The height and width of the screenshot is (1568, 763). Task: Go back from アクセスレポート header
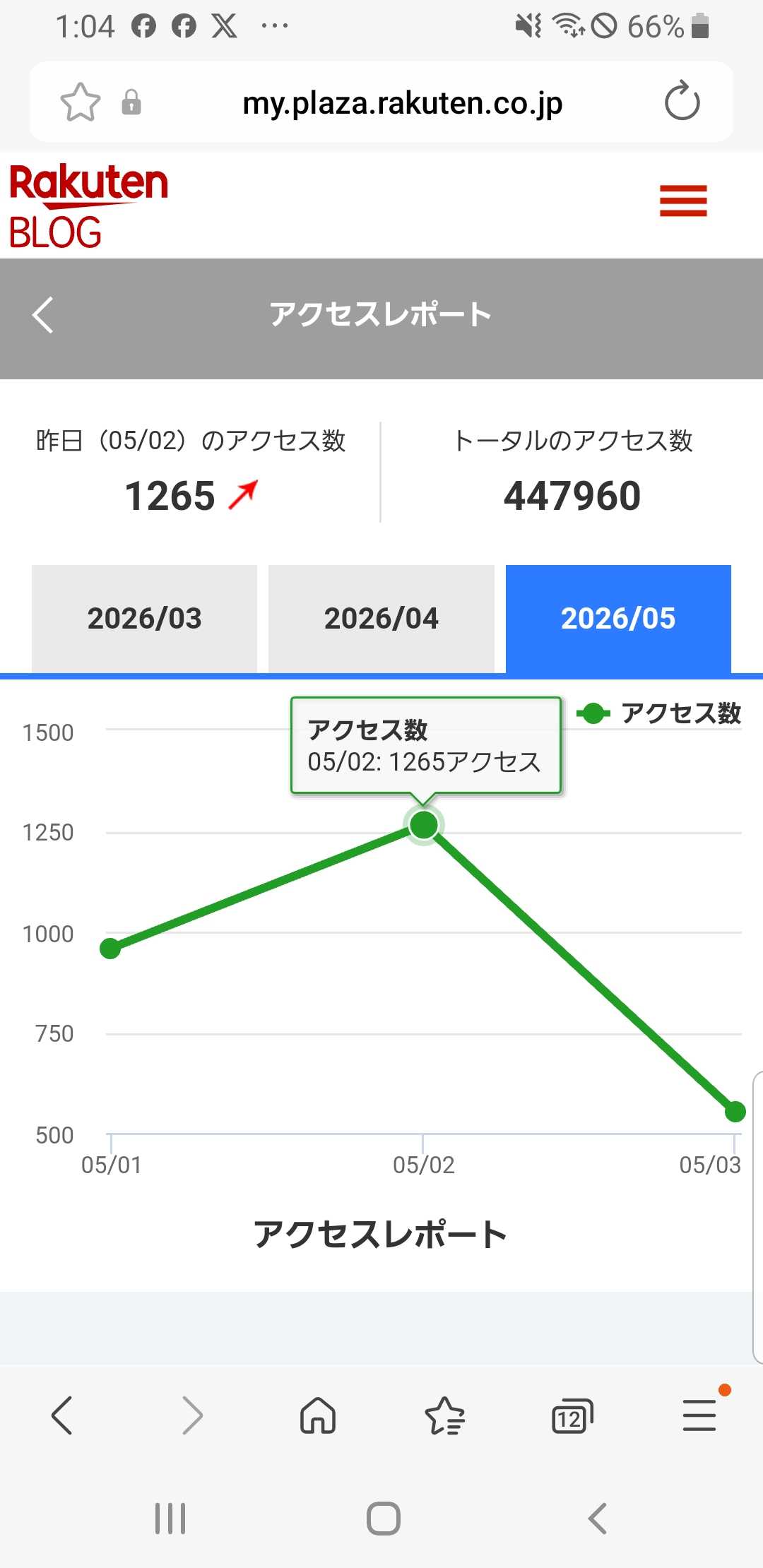(x=43, y=315)
